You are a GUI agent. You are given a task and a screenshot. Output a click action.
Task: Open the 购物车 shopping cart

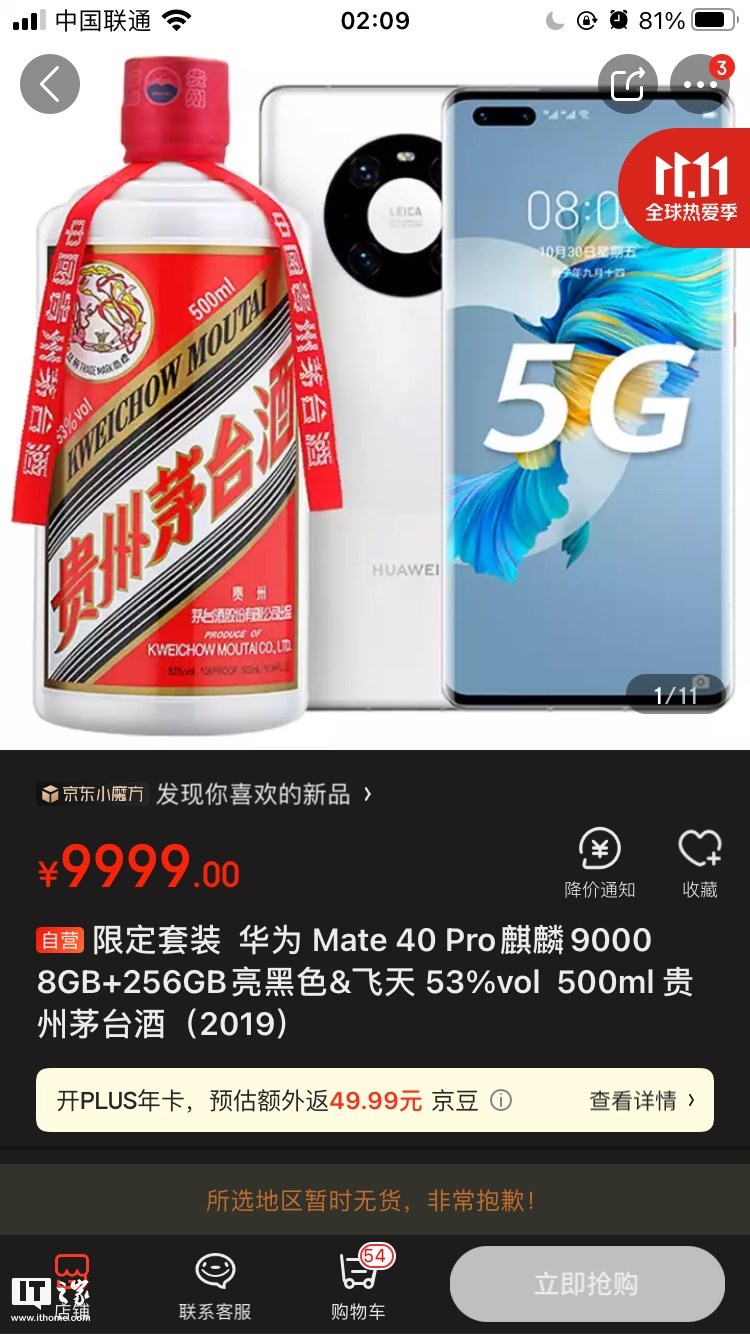click(358, 1286)
